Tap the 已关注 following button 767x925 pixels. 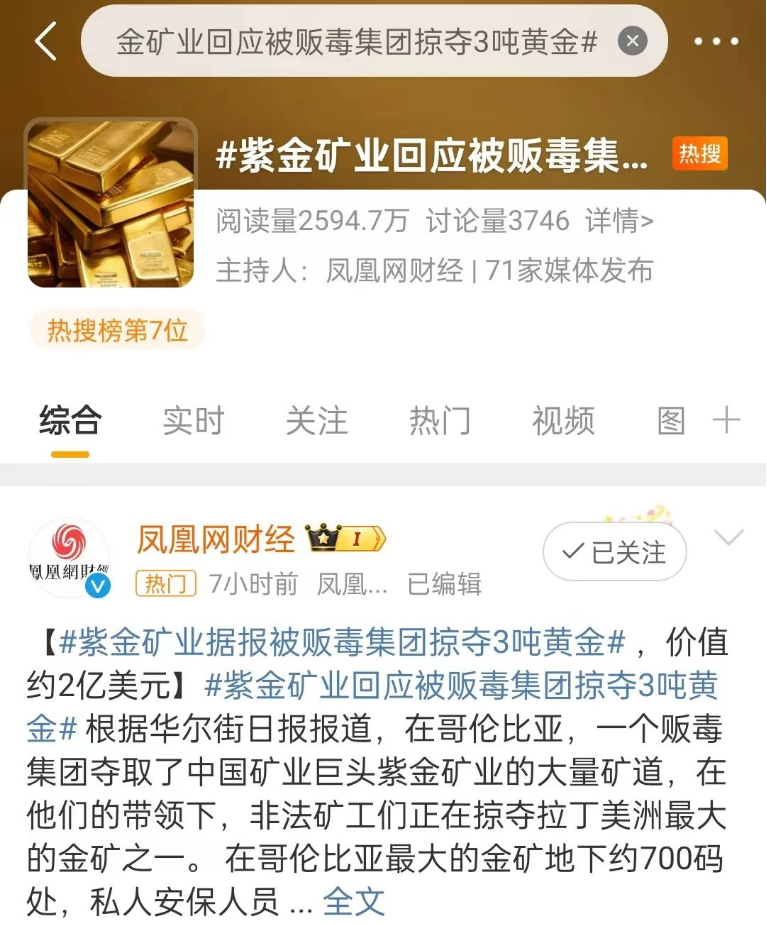pyautogui.click(x=614, y=552)
